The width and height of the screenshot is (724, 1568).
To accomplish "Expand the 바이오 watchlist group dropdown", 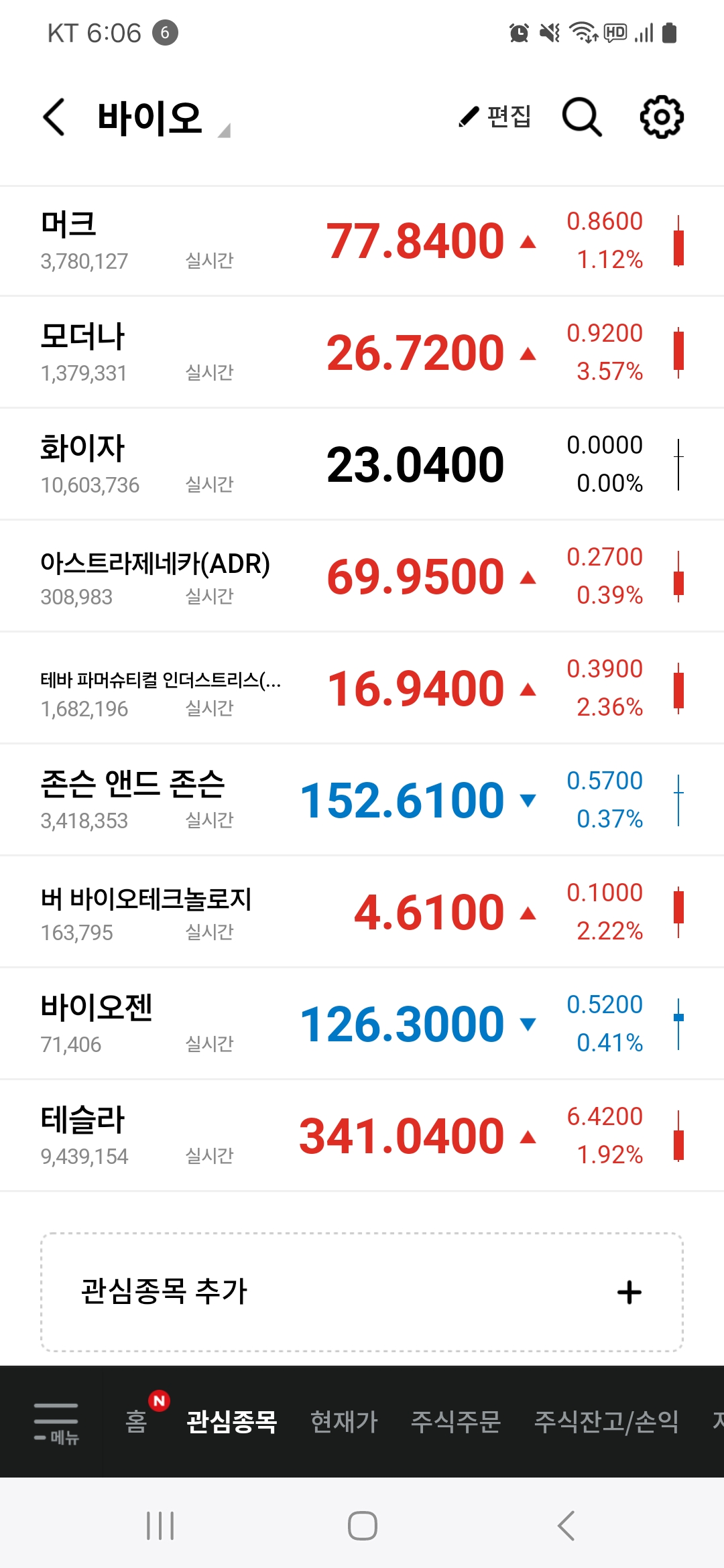I will tap(164, 118).
